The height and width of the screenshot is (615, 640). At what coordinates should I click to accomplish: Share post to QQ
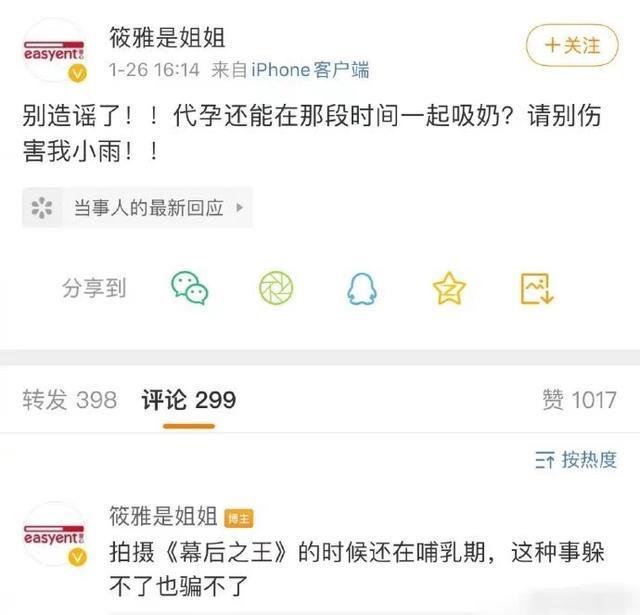[x=360, y=289]
